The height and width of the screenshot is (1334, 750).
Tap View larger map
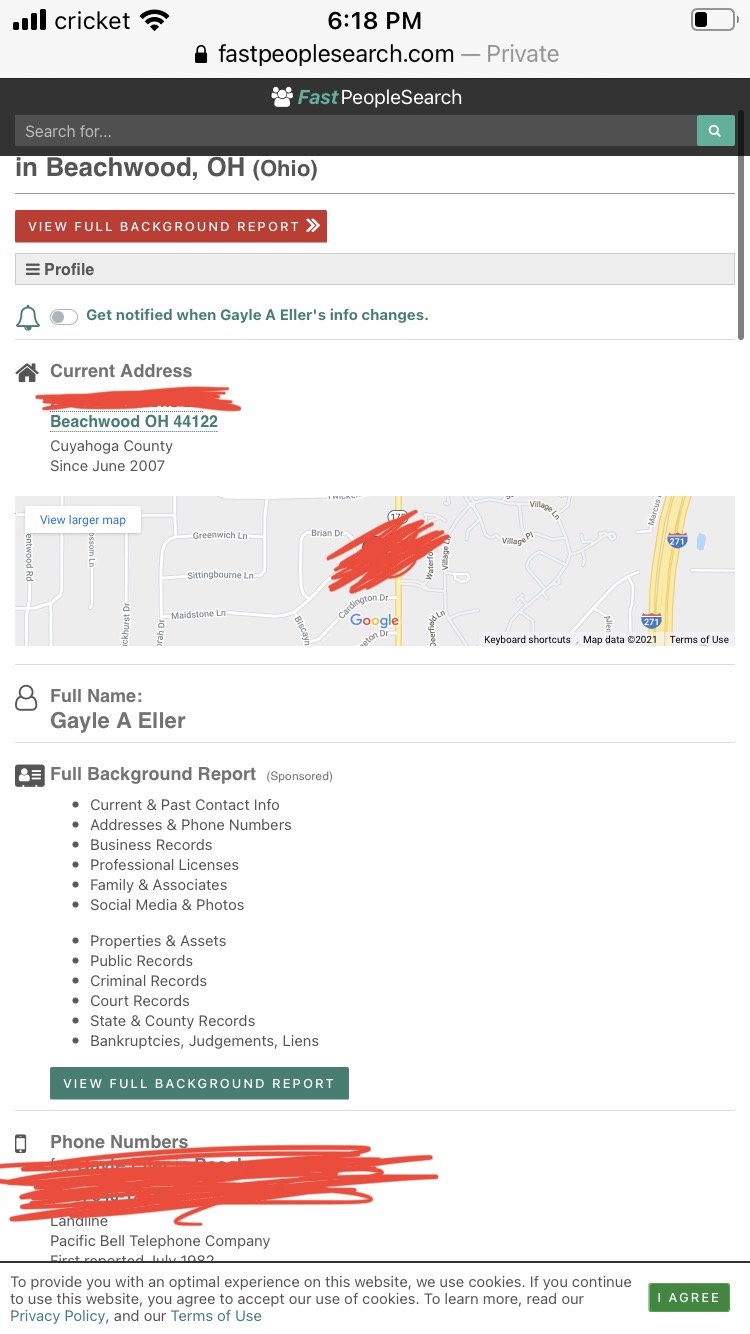click(x=83, y=520)
